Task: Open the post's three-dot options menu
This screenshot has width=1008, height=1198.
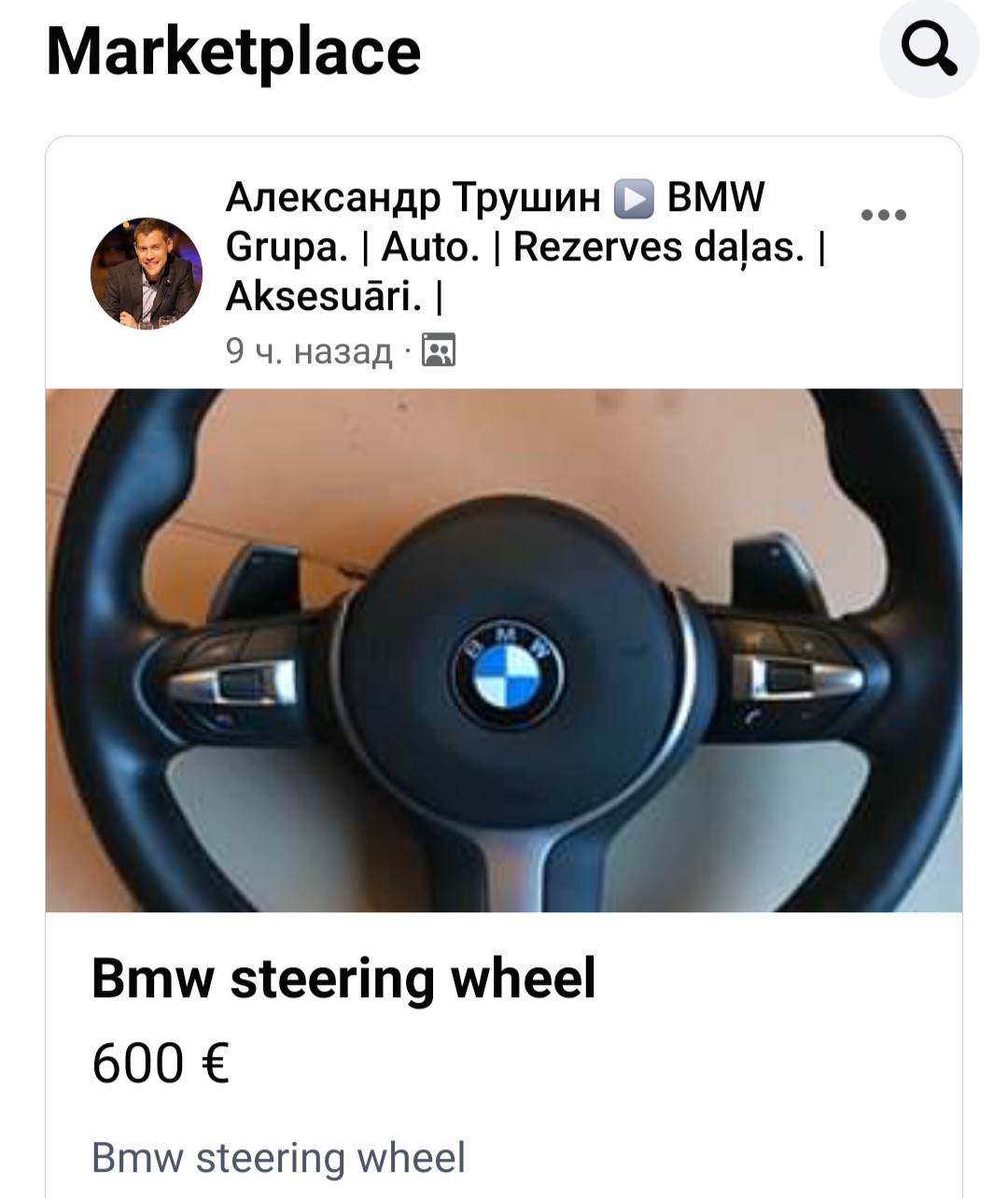Action: click(883, 216)
